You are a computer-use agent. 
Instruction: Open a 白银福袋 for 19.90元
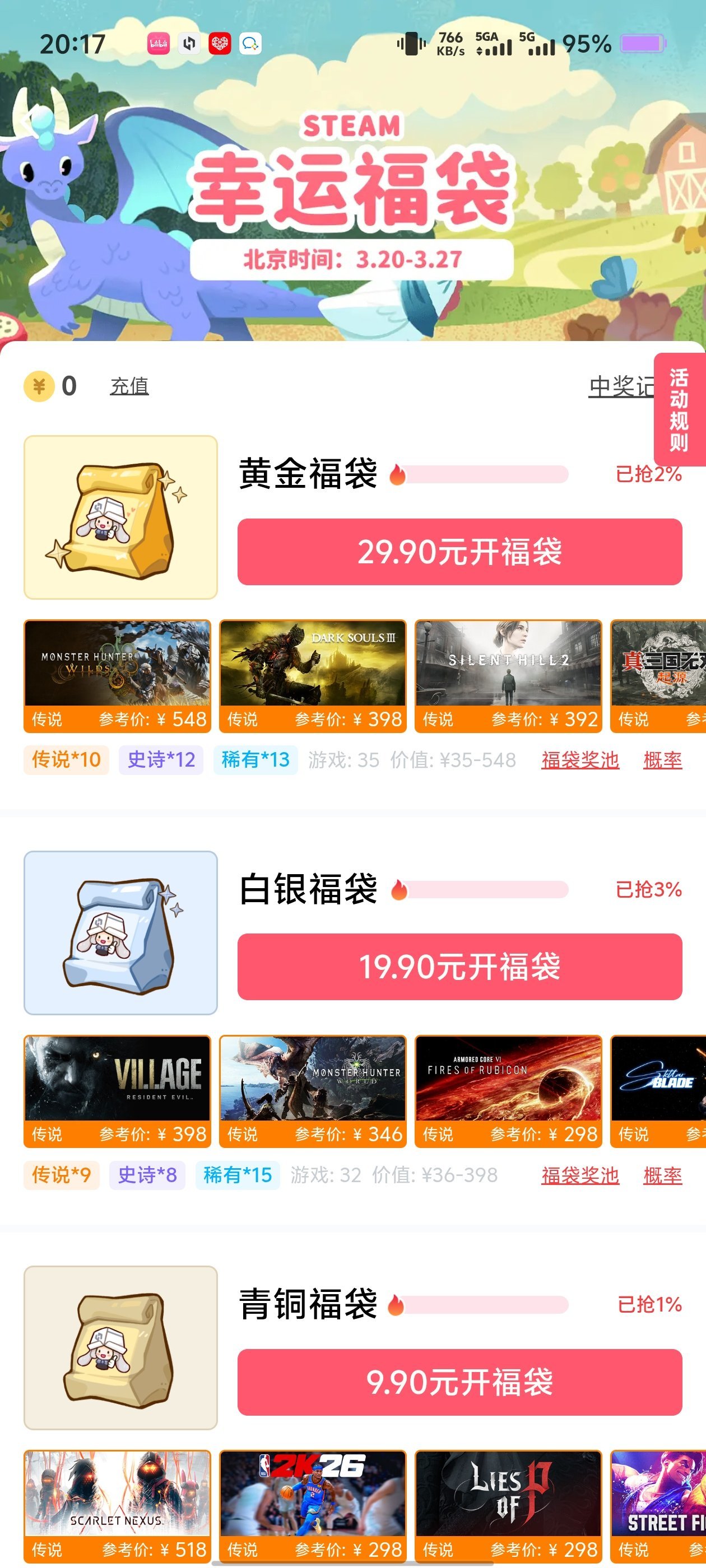pos(459,967)
